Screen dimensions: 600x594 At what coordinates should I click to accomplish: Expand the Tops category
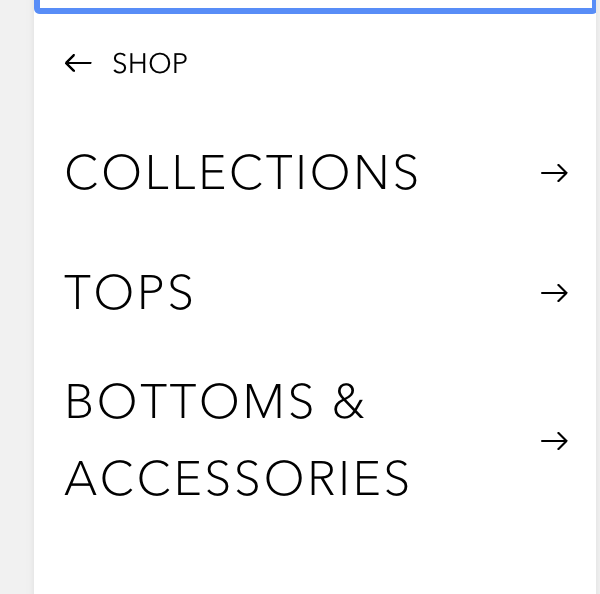pos(553,293)
